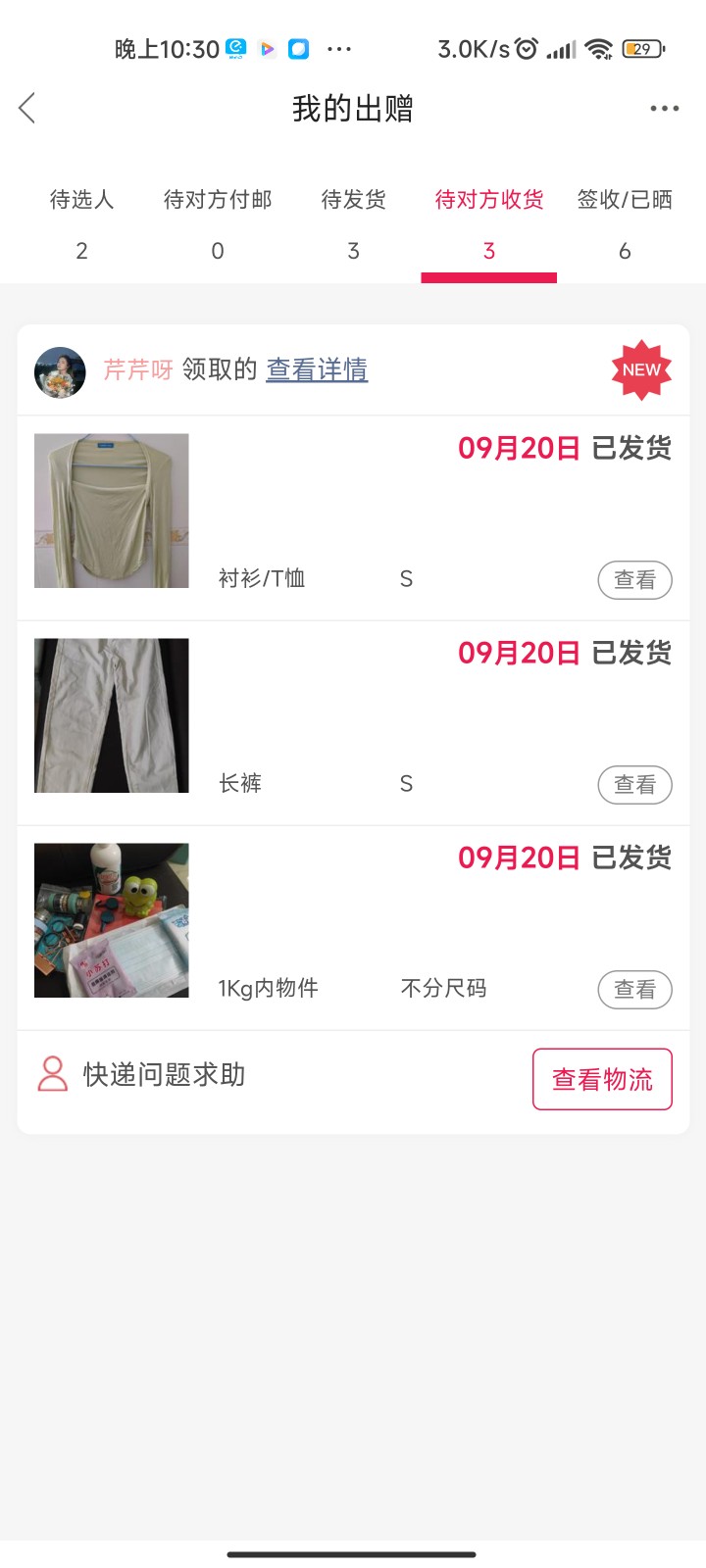The width and height of the screenshot is (706, 1568).
Task: Open the 1Kg内物件 item photo
Action: [112, 920]
